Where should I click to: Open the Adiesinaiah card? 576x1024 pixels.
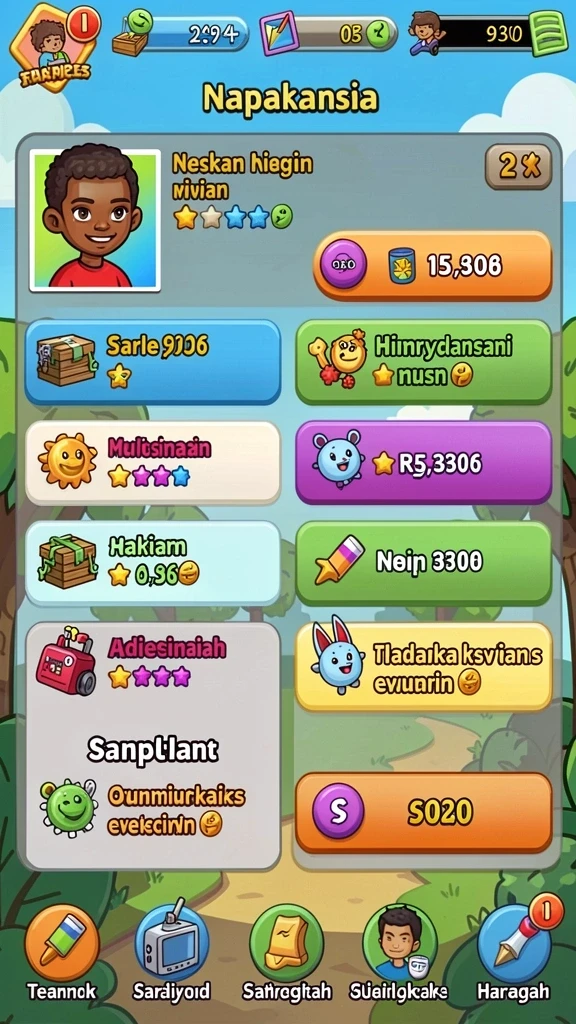point(153,666)
